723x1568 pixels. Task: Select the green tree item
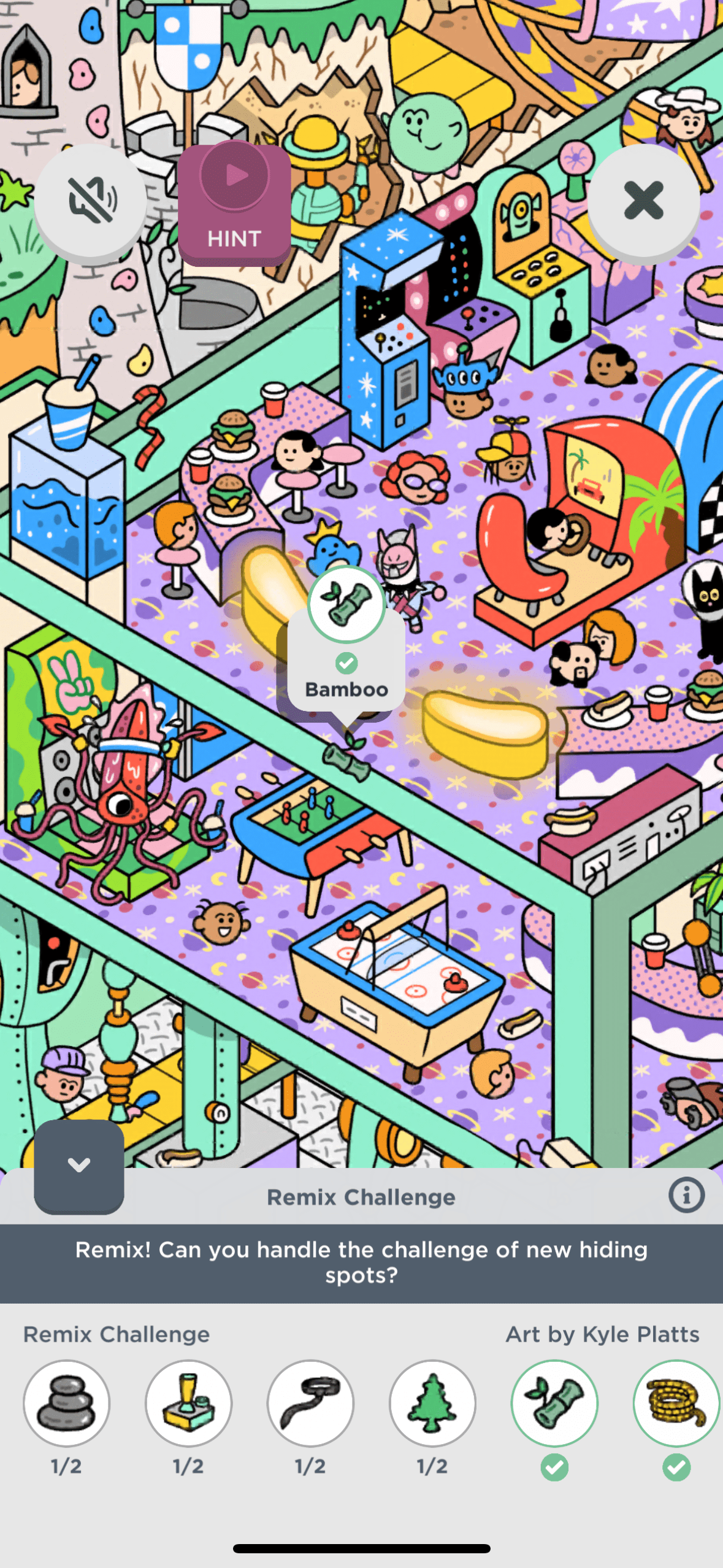[432, 1403]
